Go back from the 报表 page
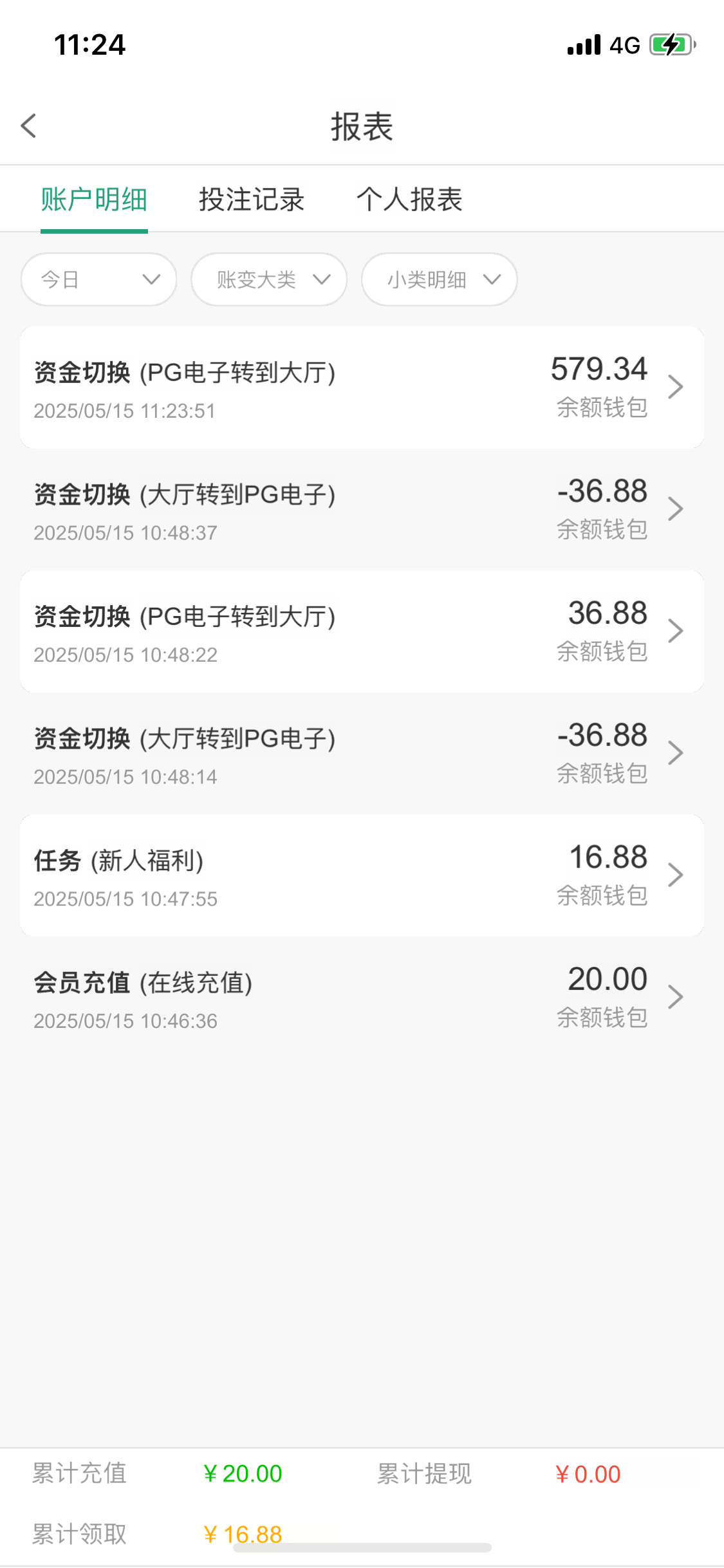724x1568 pixels. pos(29,126)
